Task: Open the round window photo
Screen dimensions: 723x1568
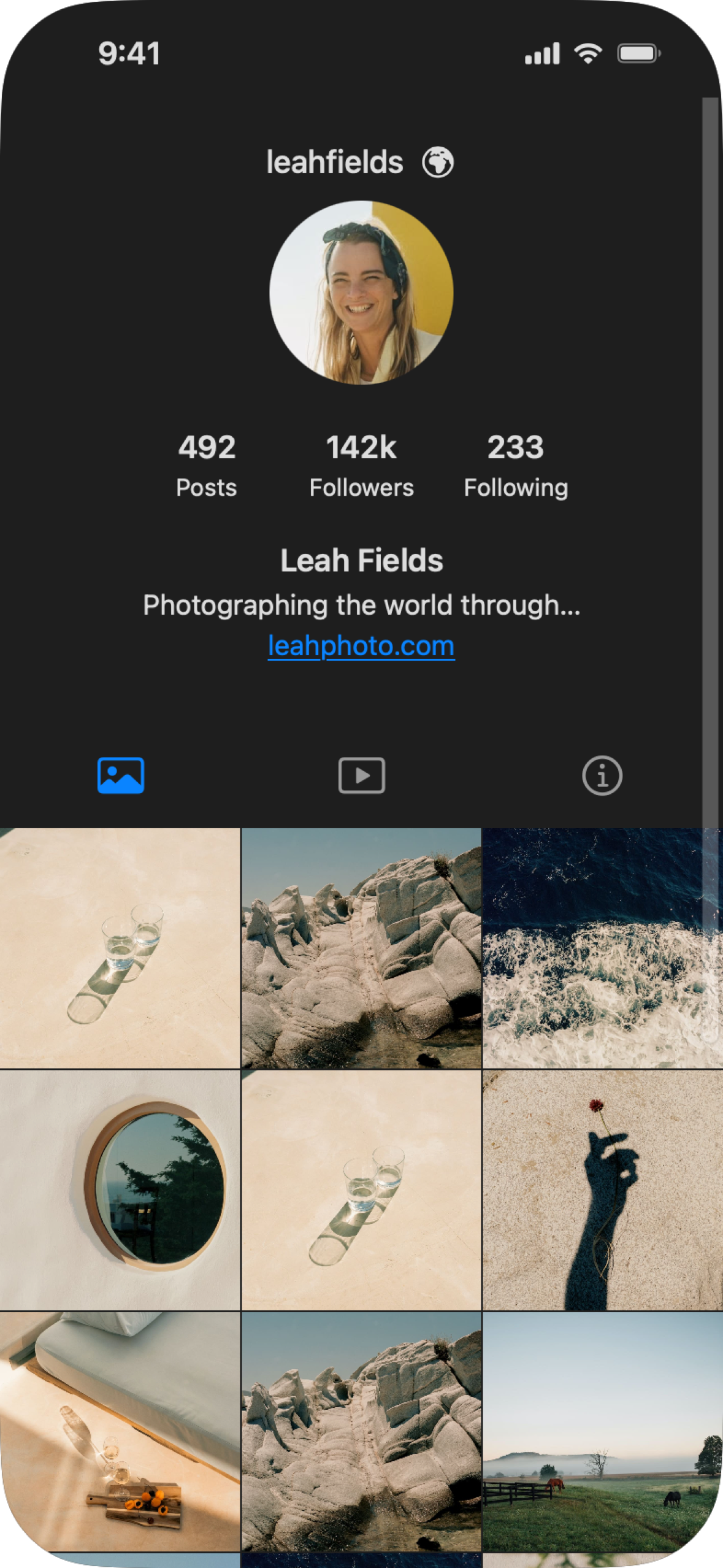Action: click(x=120, y=1190)
